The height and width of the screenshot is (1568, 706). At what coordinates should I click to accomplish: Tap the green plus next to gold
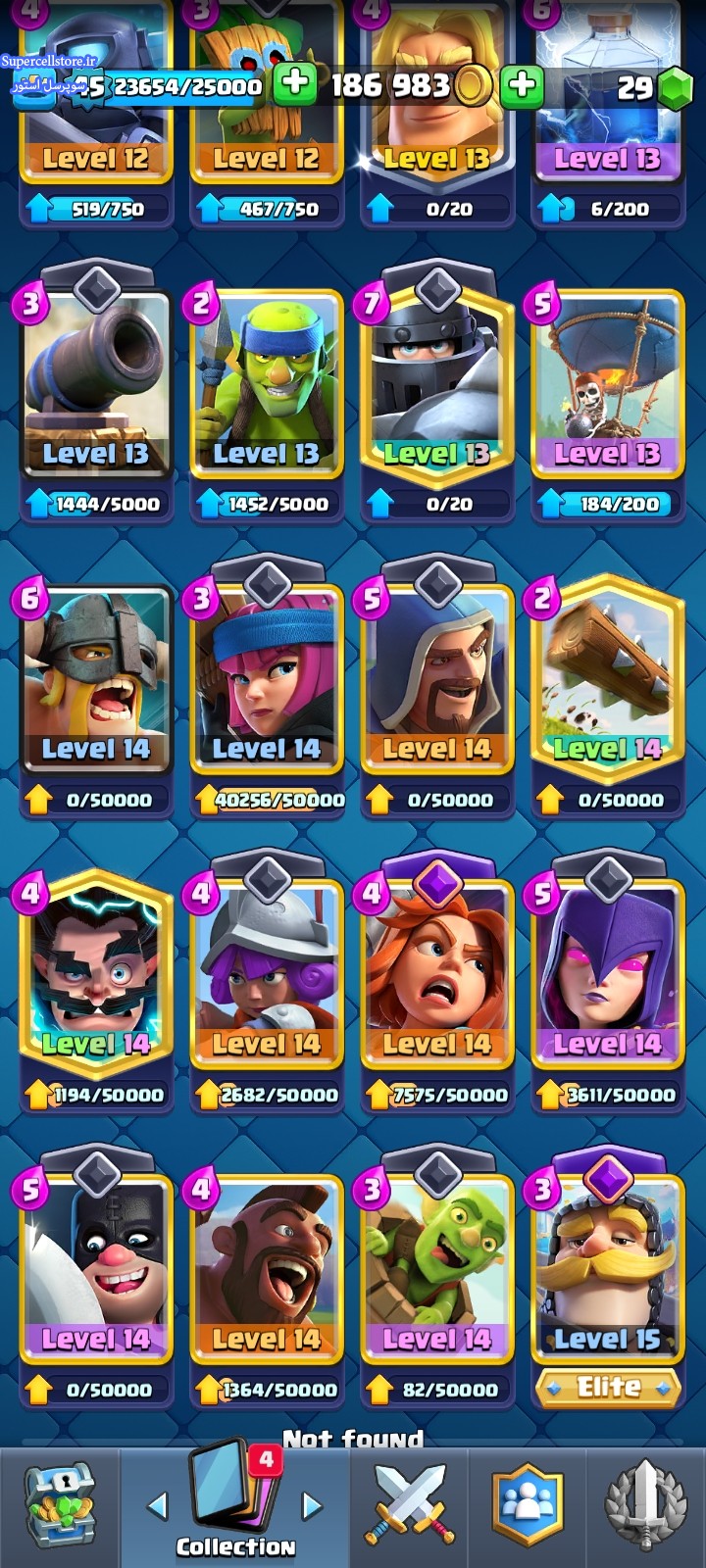pyautogui.click(x=522, y=85)
